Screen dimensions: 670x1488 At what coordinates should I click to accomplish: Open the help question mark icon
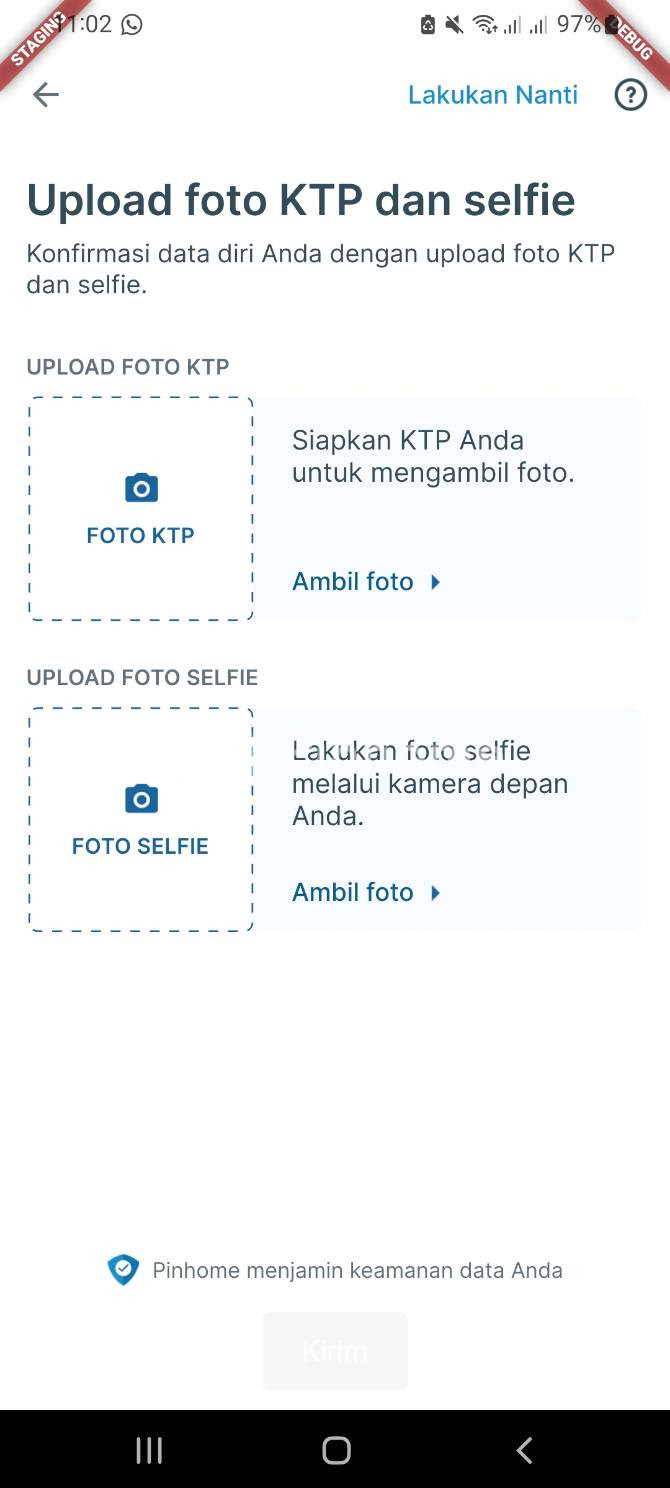(x=631, y=95)
